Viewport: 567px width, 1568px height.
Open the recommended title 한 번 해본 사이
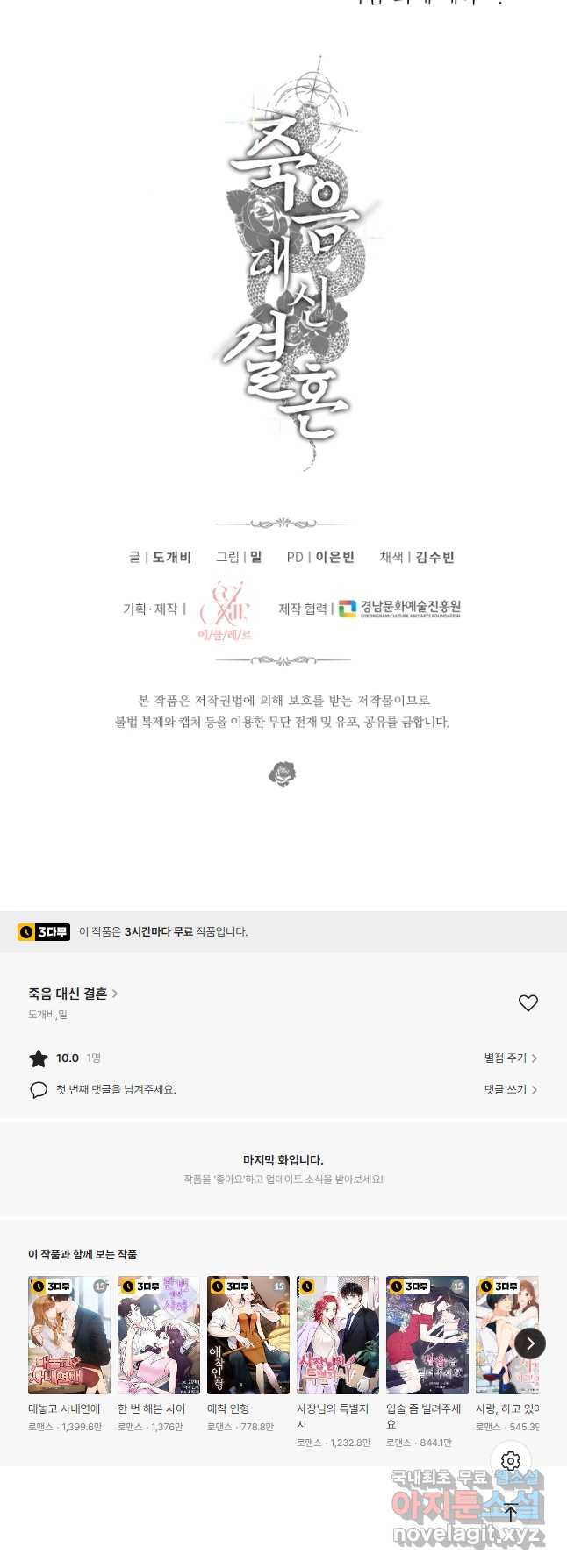[x=159, y=1335]
